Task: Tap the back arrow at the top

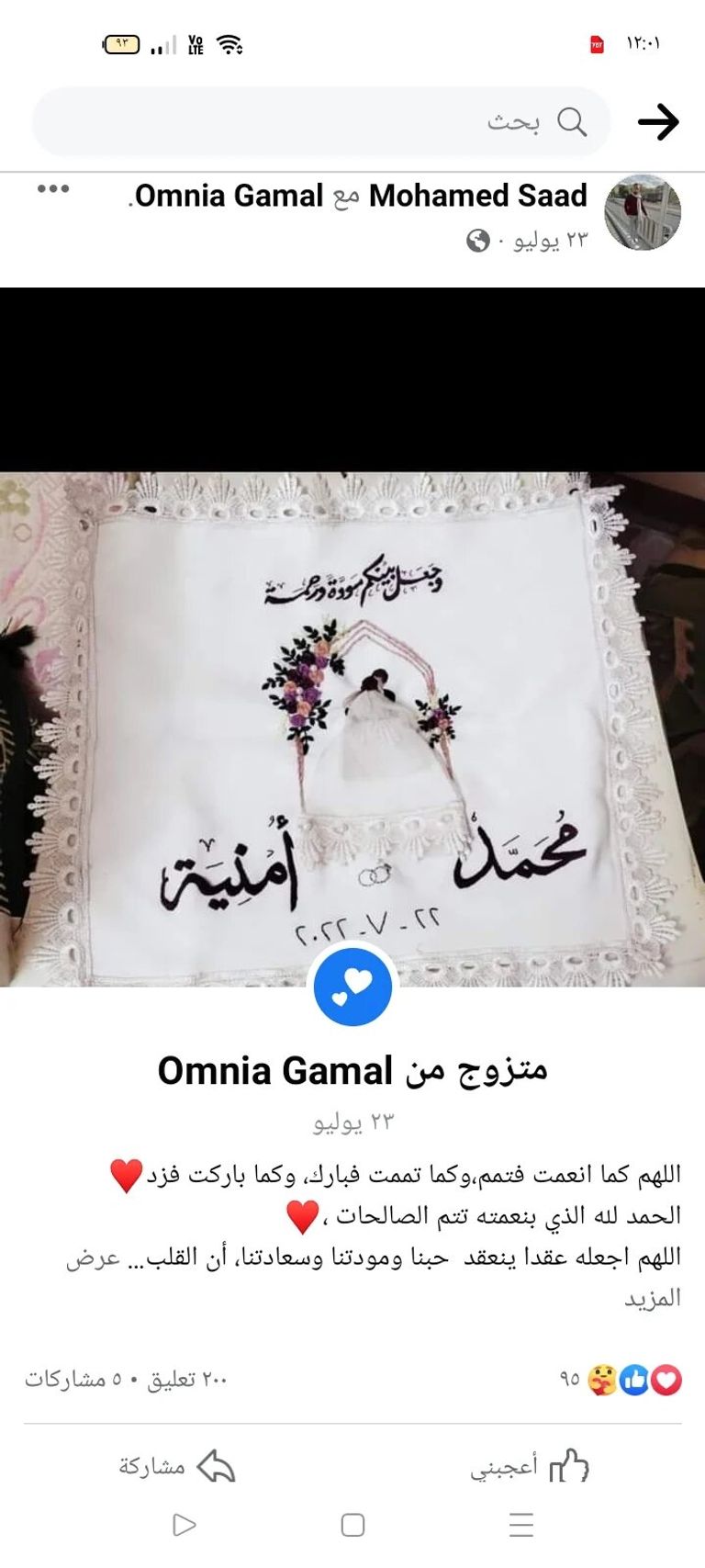Action: point(659,120)
